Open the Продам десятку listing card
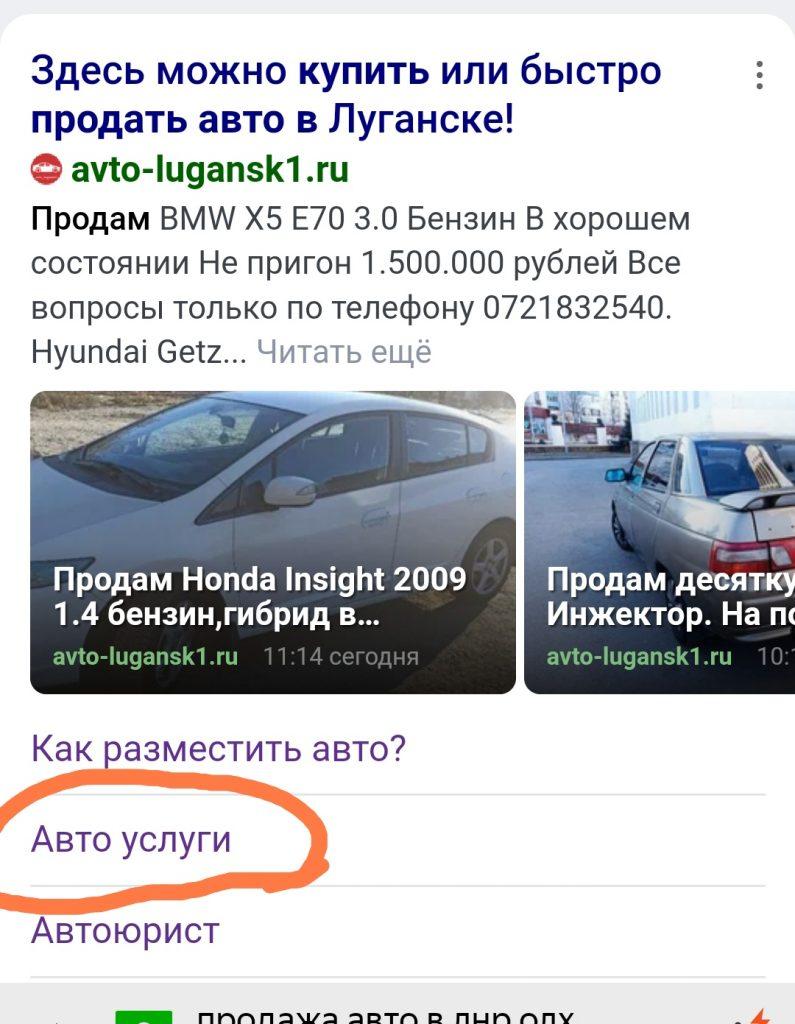795x1024 pixels. [x=660, y=541]
